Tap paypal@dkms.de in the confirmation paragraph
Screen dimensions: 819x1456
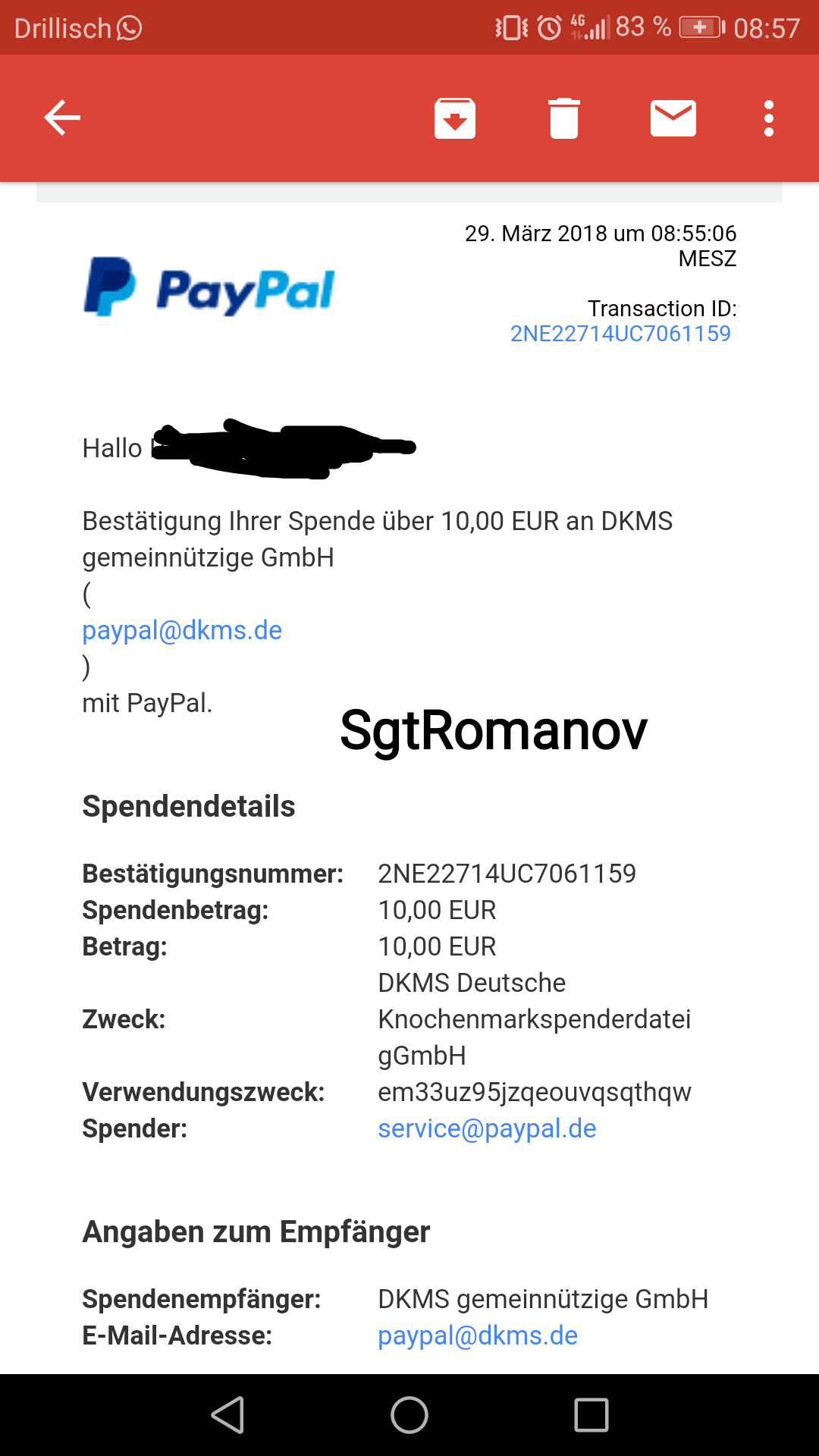click(182, 630)
